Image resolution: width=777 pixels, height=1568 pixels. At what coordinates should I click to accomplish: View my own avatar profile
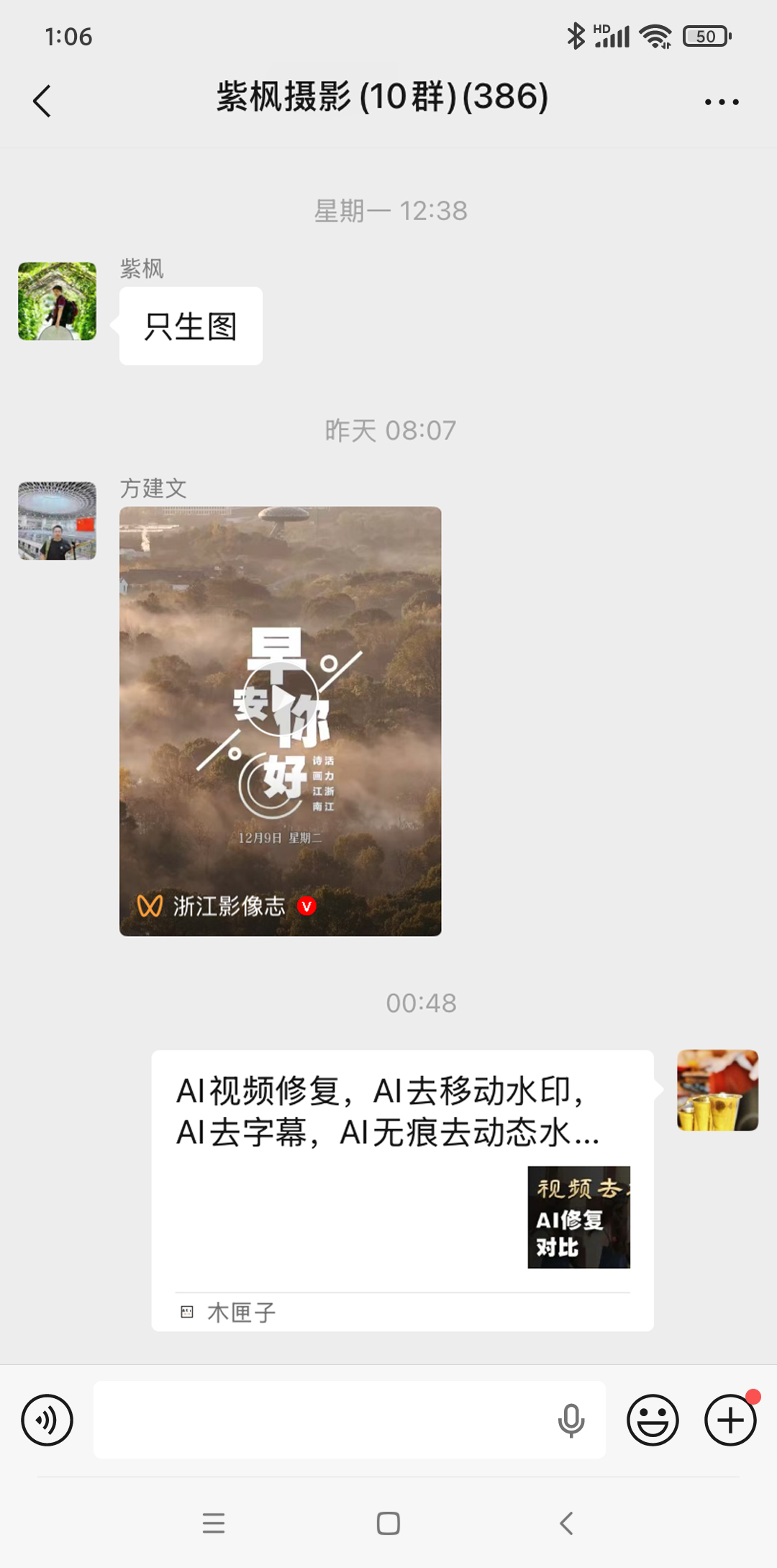(x=717, y=1090)
